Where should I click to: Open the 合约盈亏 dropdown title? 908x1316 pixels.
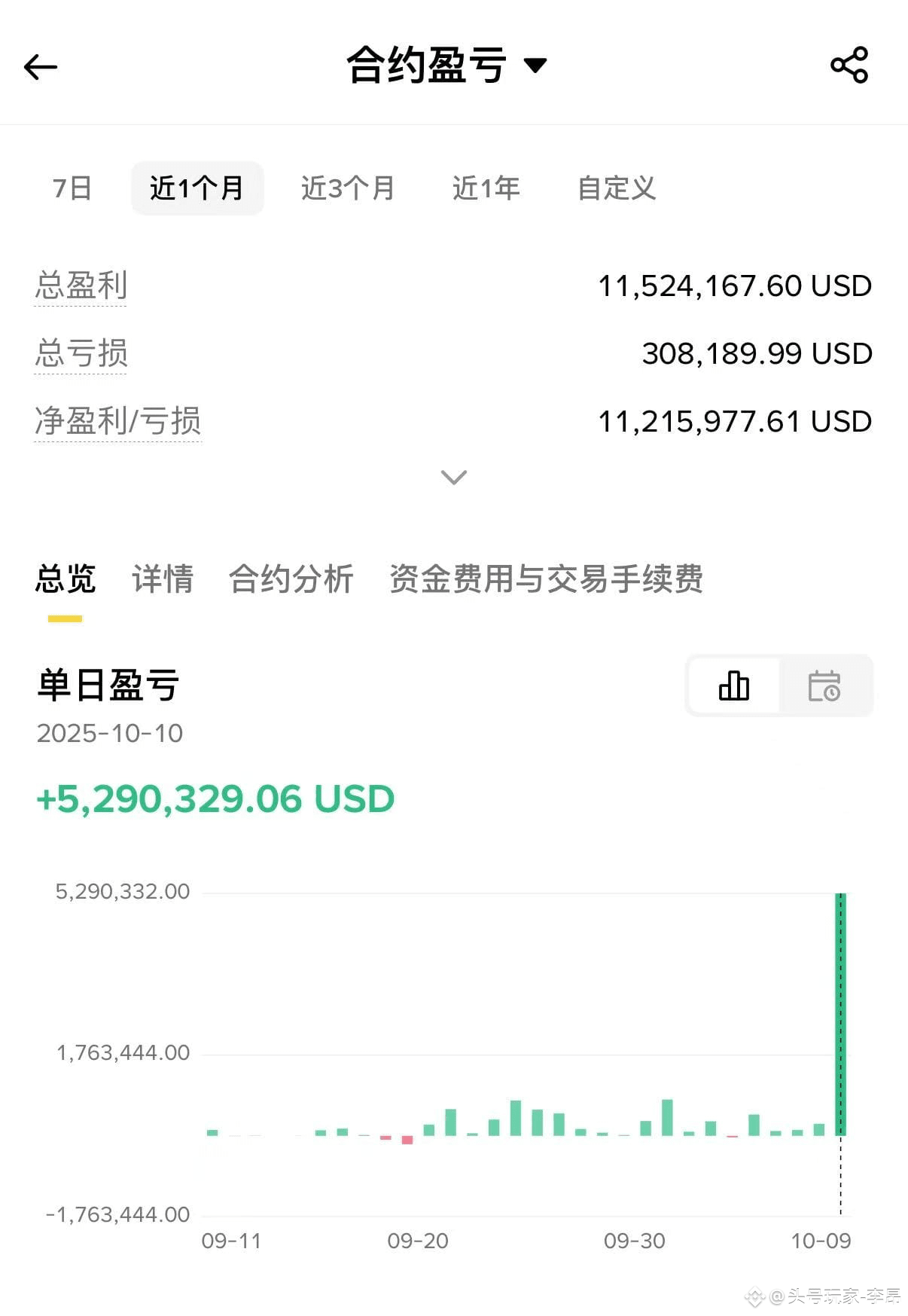click(x=446, y=66)
